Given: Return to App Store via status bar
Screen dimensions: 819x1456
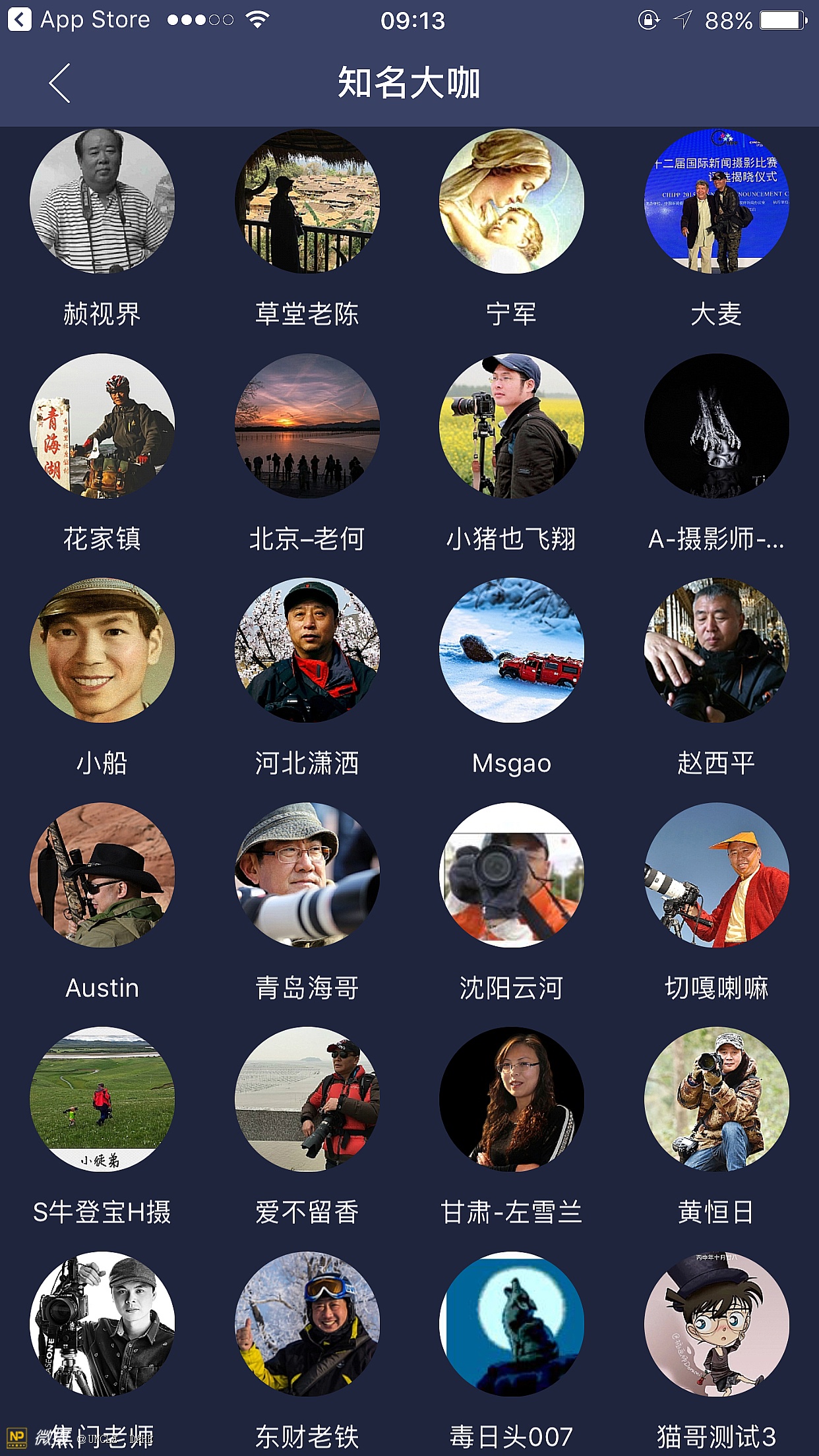Looking at the screenshot, I should coord(79,20).
